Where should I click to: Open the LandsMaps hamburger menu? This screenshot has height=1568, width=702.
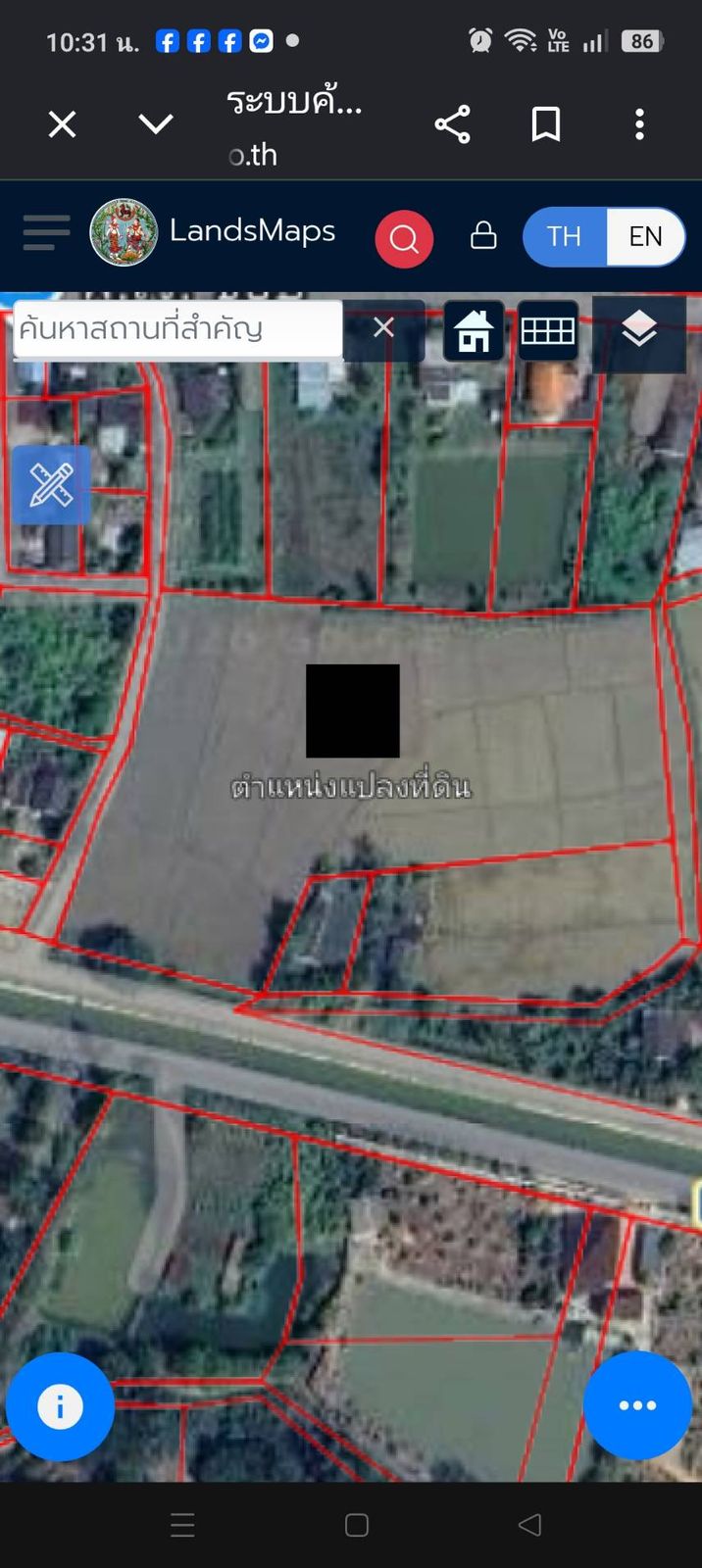(x=46, y=233)
